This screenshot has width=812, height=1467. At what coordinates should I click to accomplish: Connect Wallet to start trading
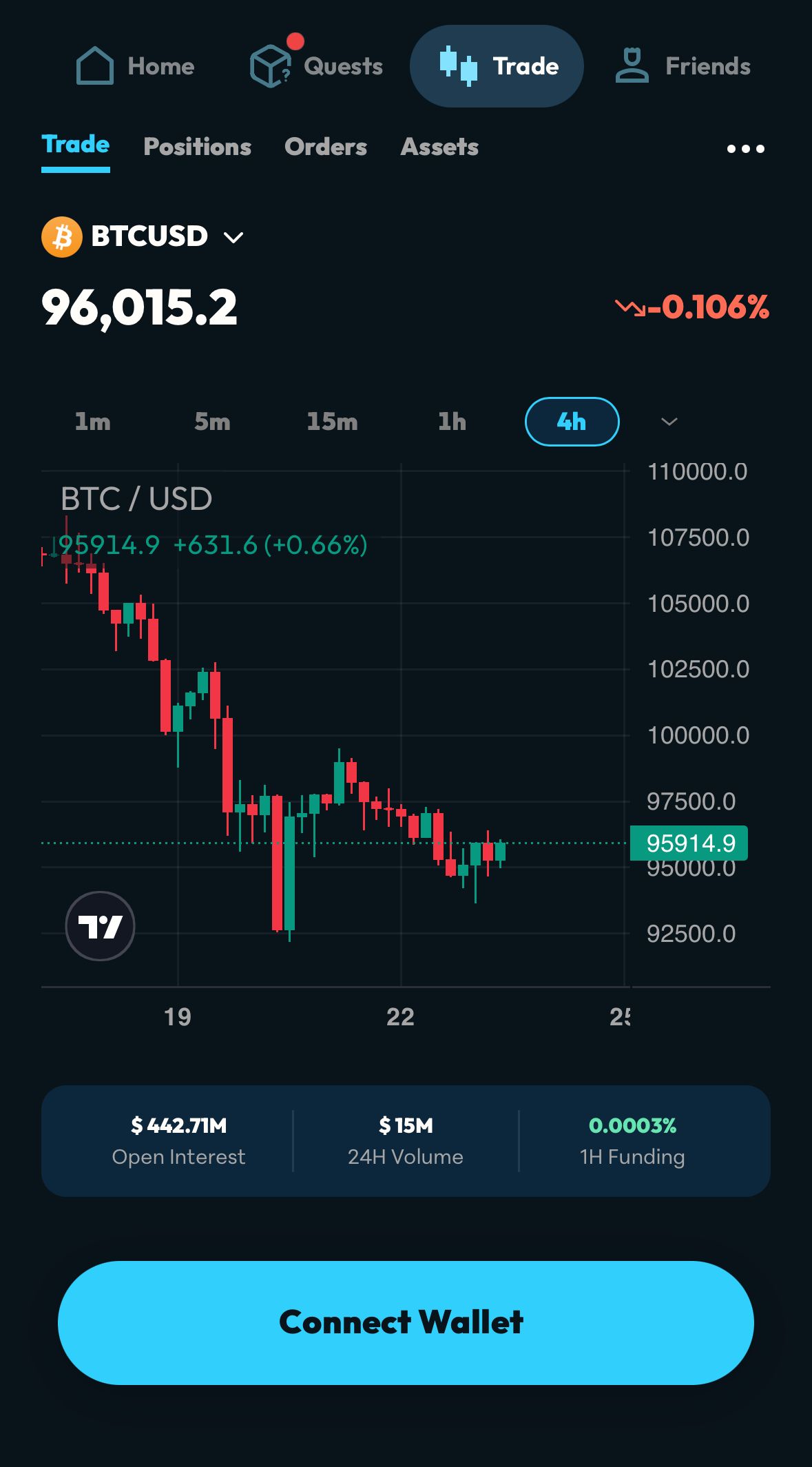pos(406,1322)
